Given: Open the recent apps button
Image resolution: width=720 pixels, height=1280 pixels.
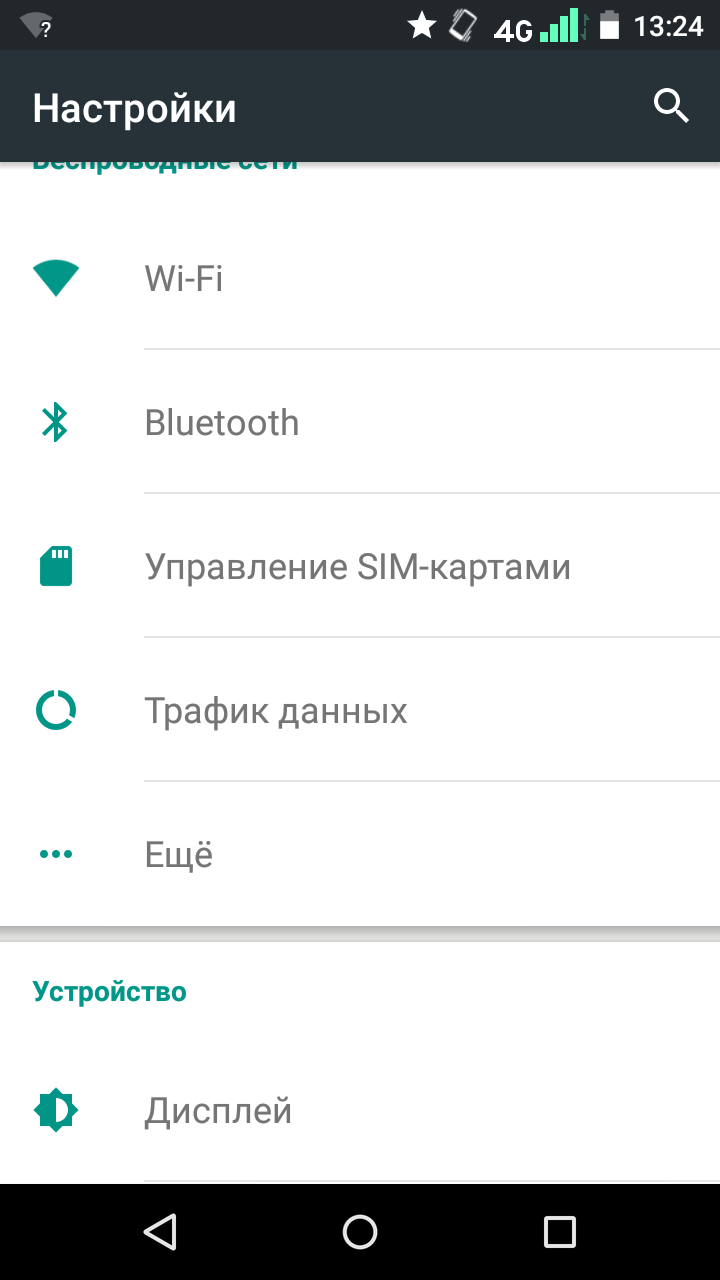Looking at the screenshot, I should 559,1231.
